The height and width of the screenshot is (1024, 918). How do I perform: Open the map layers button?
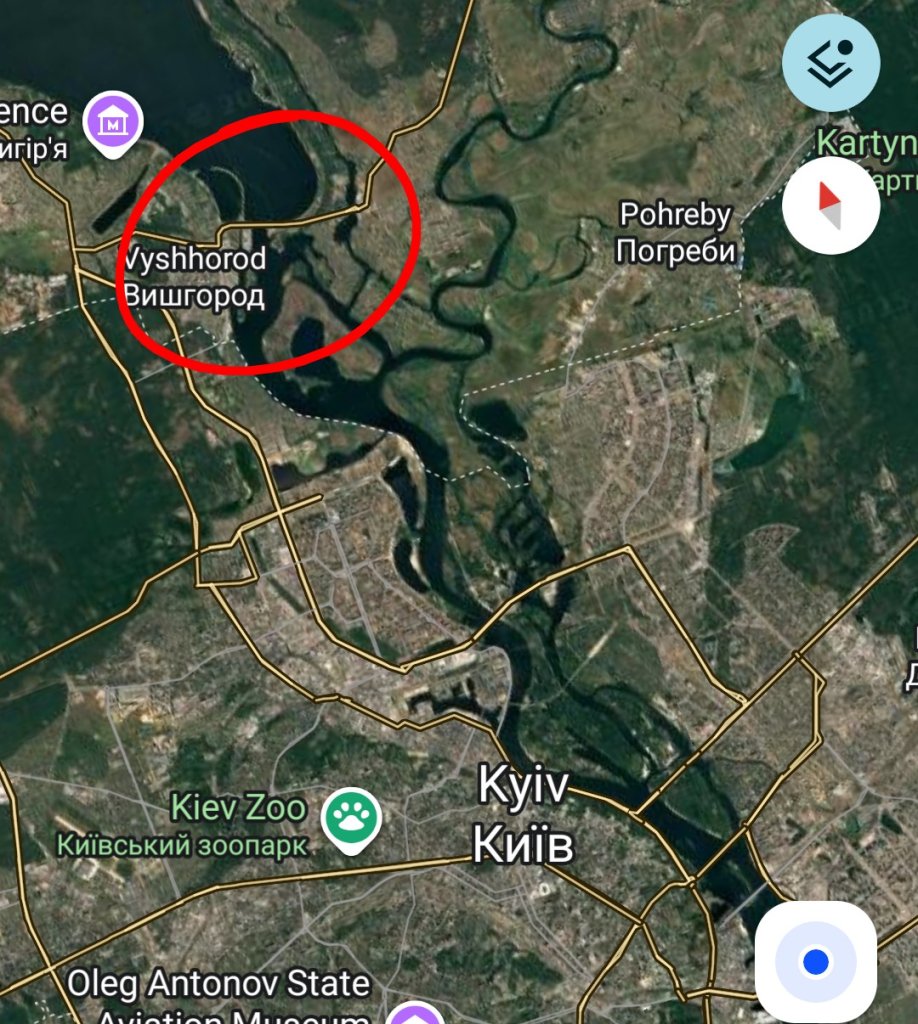point(831,62)
